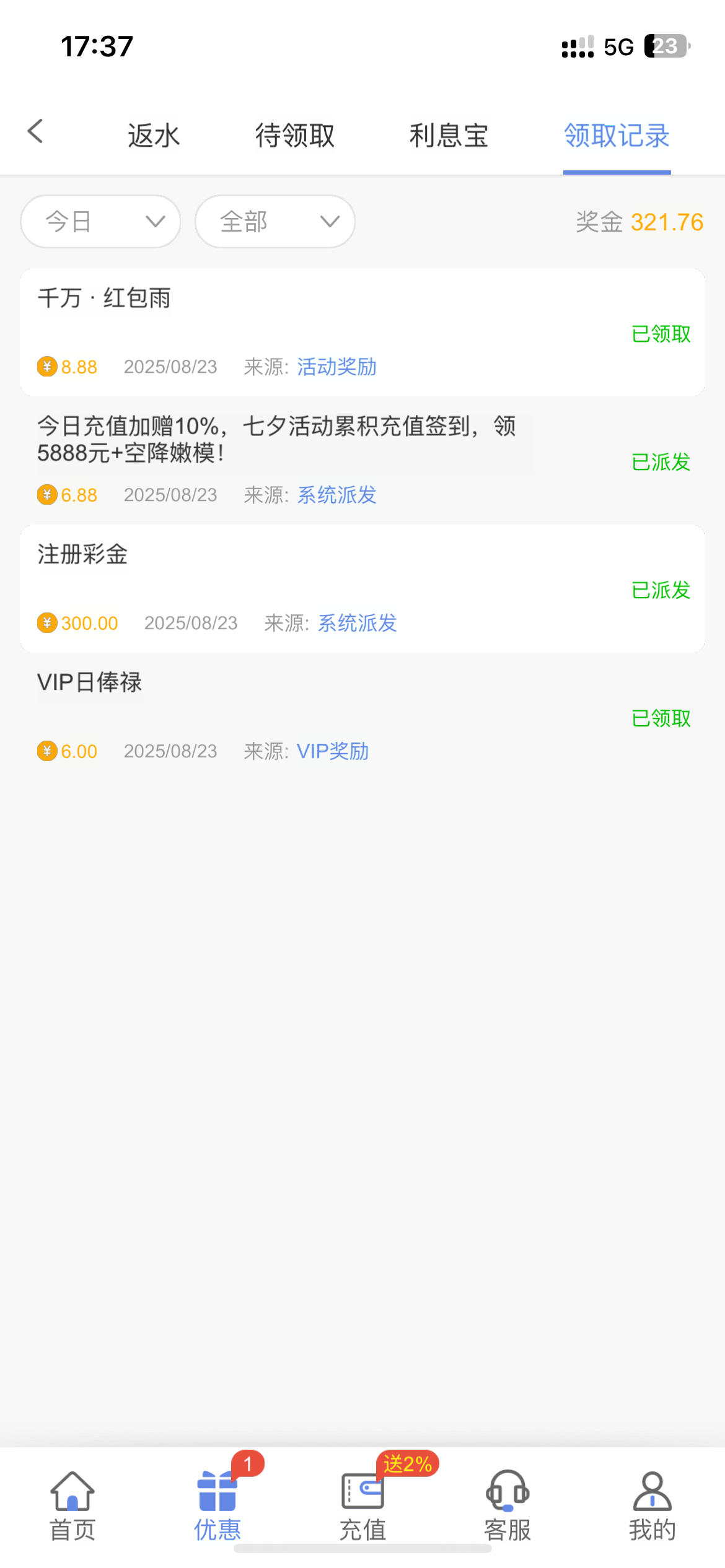The width and height of the screenshot is (725, 1568).
Task: Select the 领取记录 tab
Action: [x=617, y=136]
